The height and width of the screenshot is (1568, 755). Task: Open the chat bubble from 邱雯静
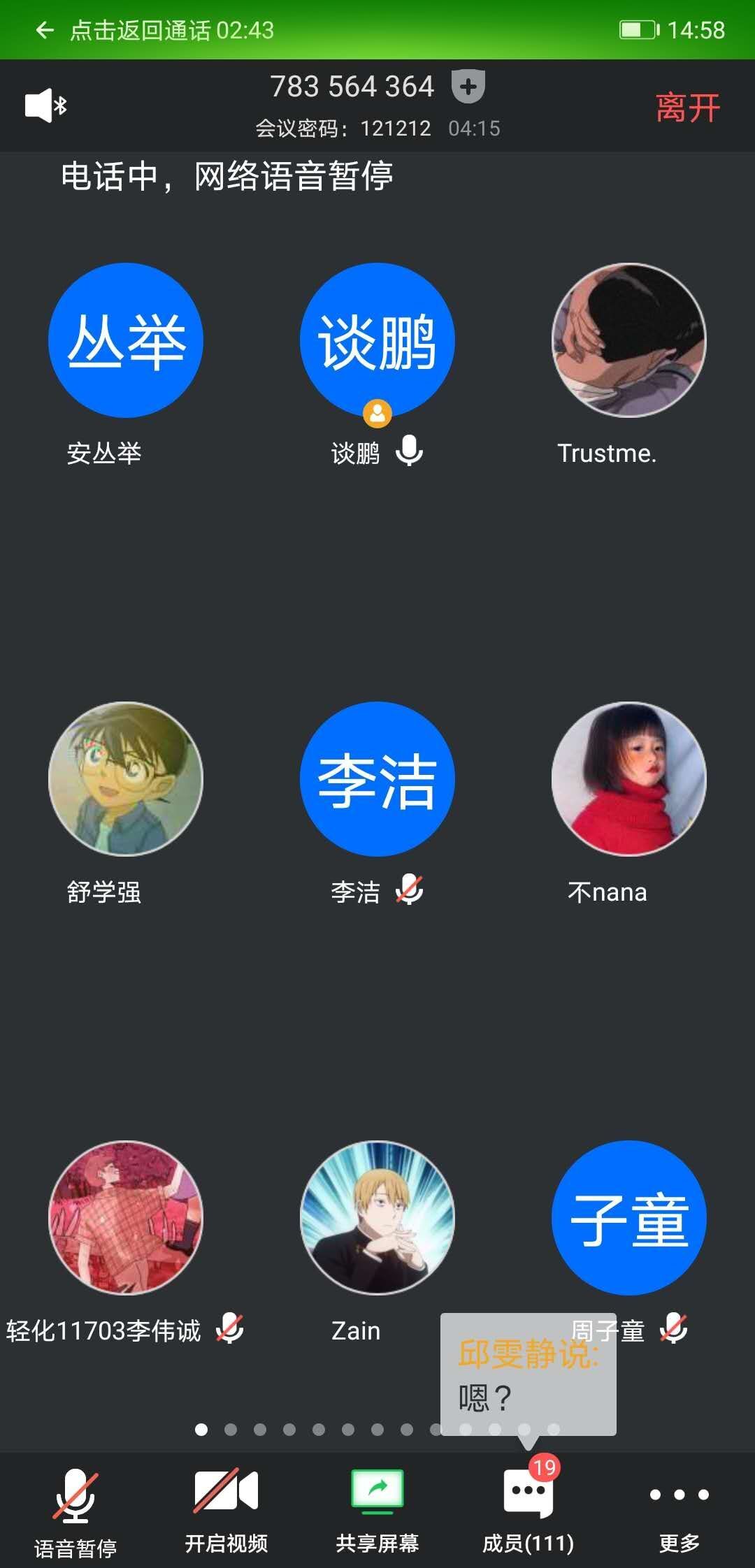(528, 1374)
